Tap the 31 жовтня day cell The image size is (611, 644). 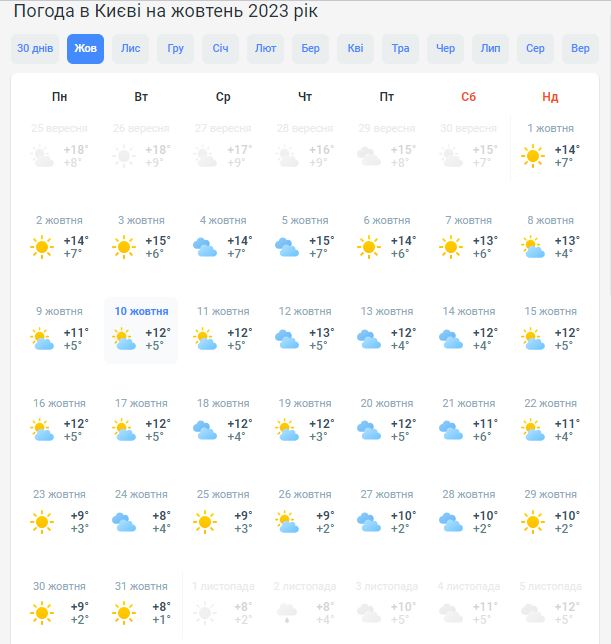pos(141,604)
